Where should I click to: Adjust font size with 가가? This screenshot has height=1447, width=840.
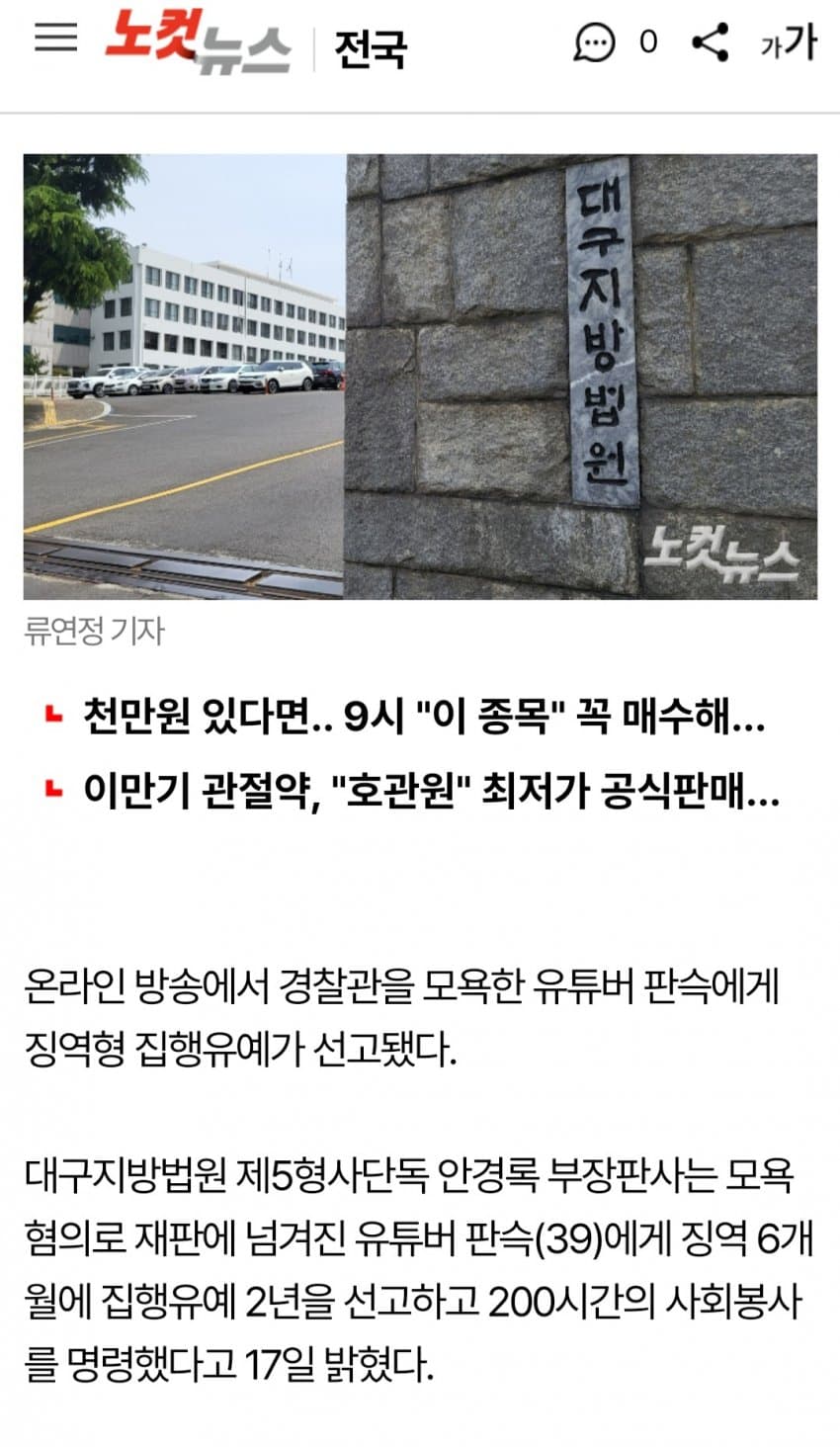click(788, 43)
